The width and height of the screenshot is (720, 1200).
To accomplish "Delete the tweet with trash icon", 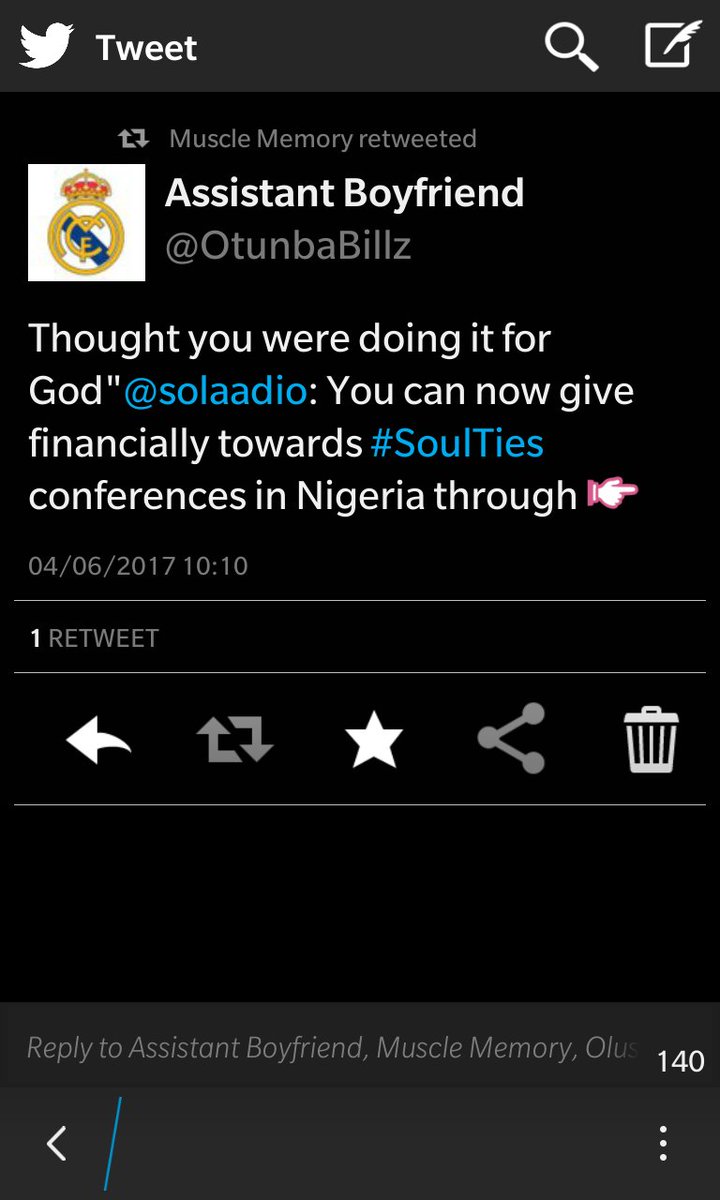I will pos(651,739).
